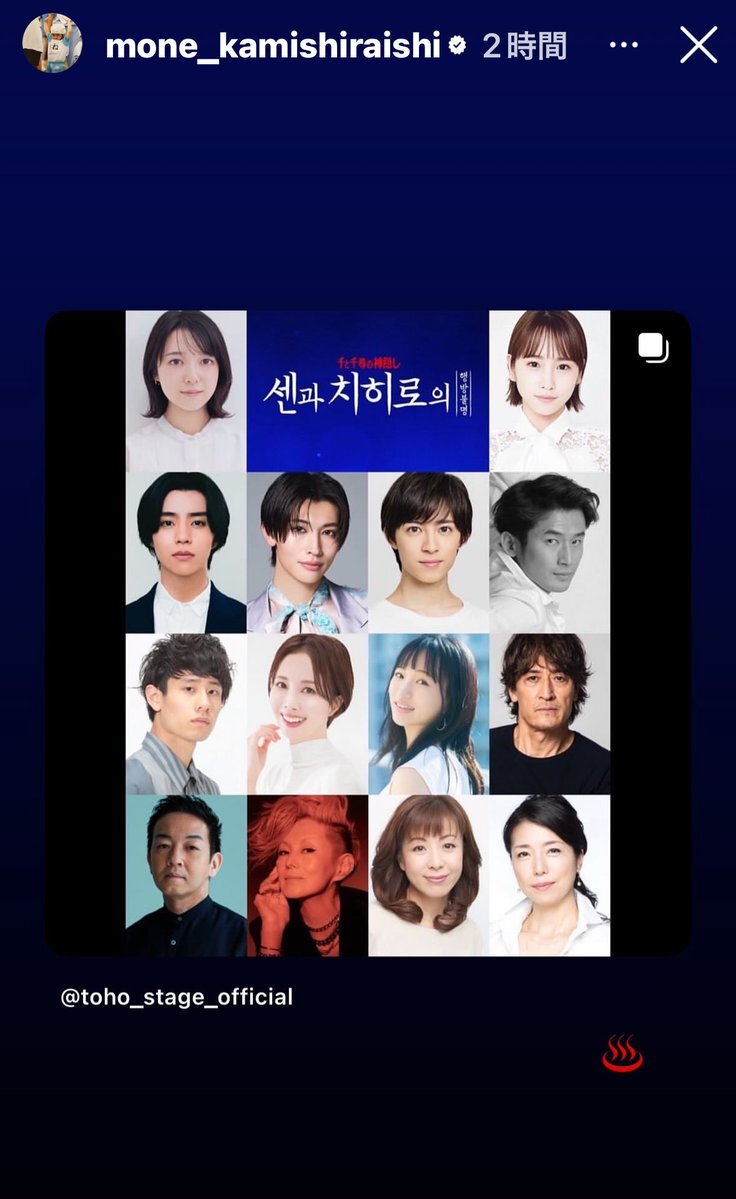
Task: Close the story viewer
Action: [x=699, y=44]
